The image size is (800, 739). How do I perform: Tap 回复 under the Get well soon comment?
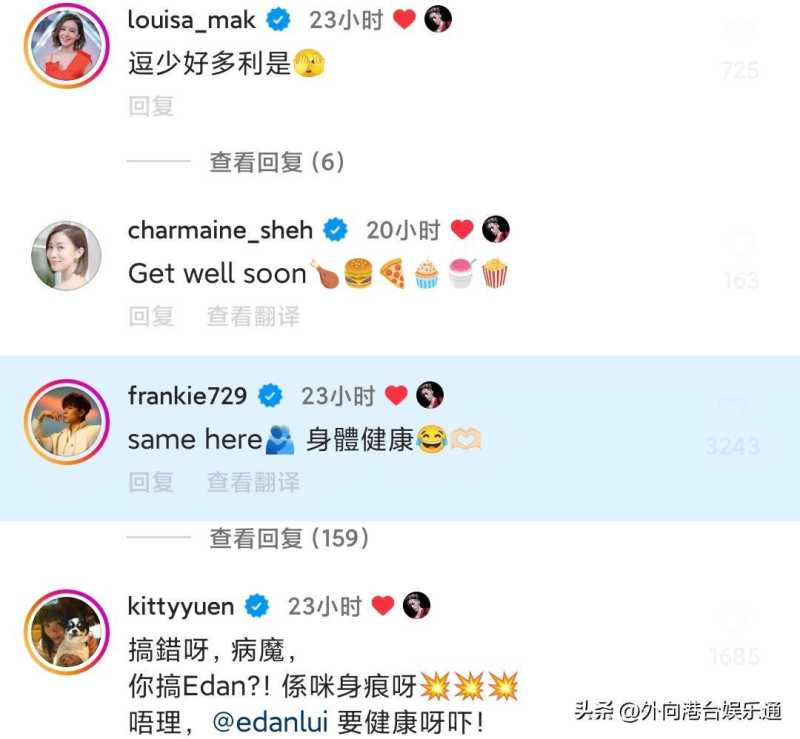tap(151, 316)
